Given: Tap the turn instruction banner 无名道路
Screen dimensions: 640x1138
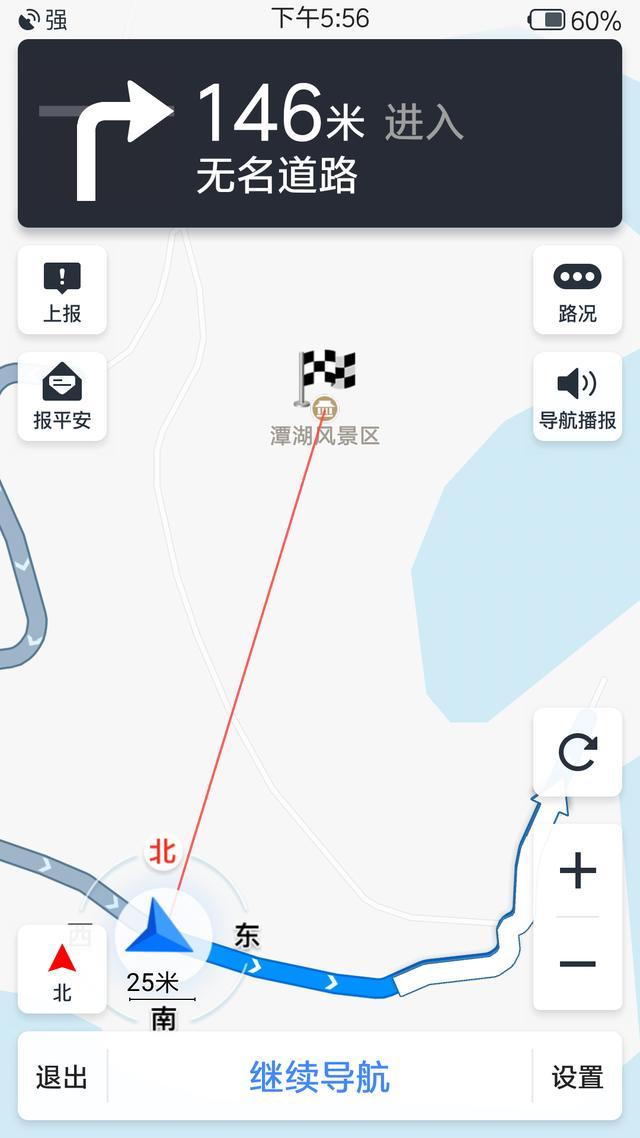Looking at the screenshot, I should pos(320,134).
